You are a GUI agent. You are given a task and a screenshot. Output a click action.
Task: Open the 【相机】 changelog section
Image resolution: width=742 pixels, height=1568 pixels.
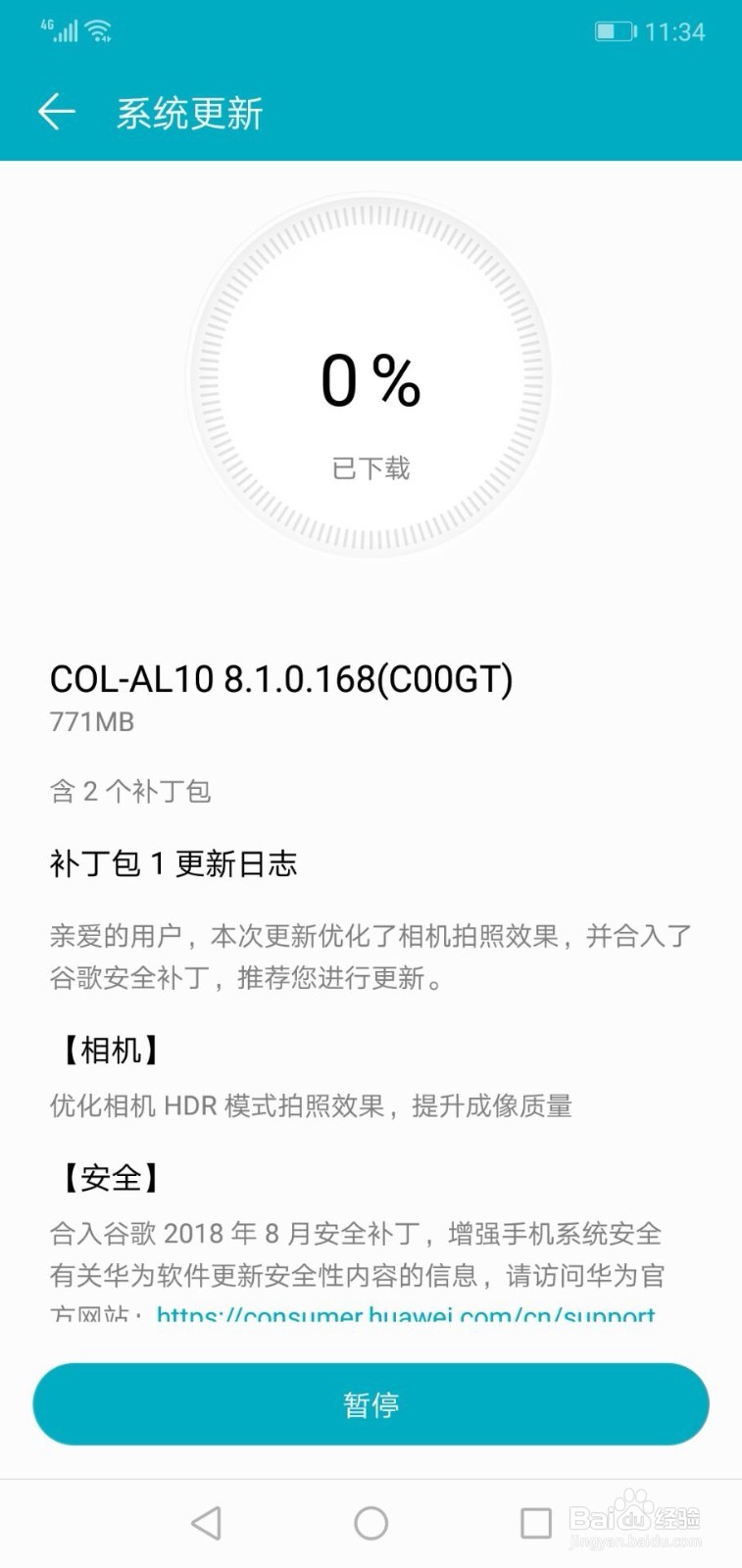106,1051
